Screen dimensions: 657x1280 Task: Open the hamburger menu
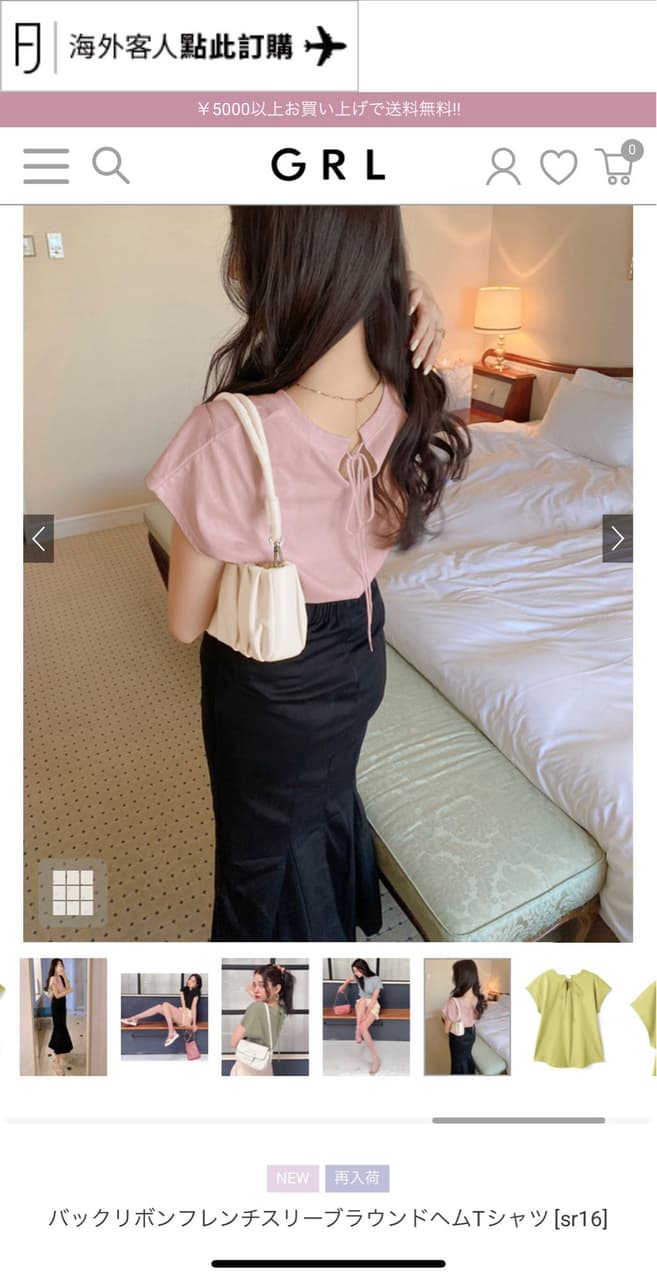(x=46, y=166)
